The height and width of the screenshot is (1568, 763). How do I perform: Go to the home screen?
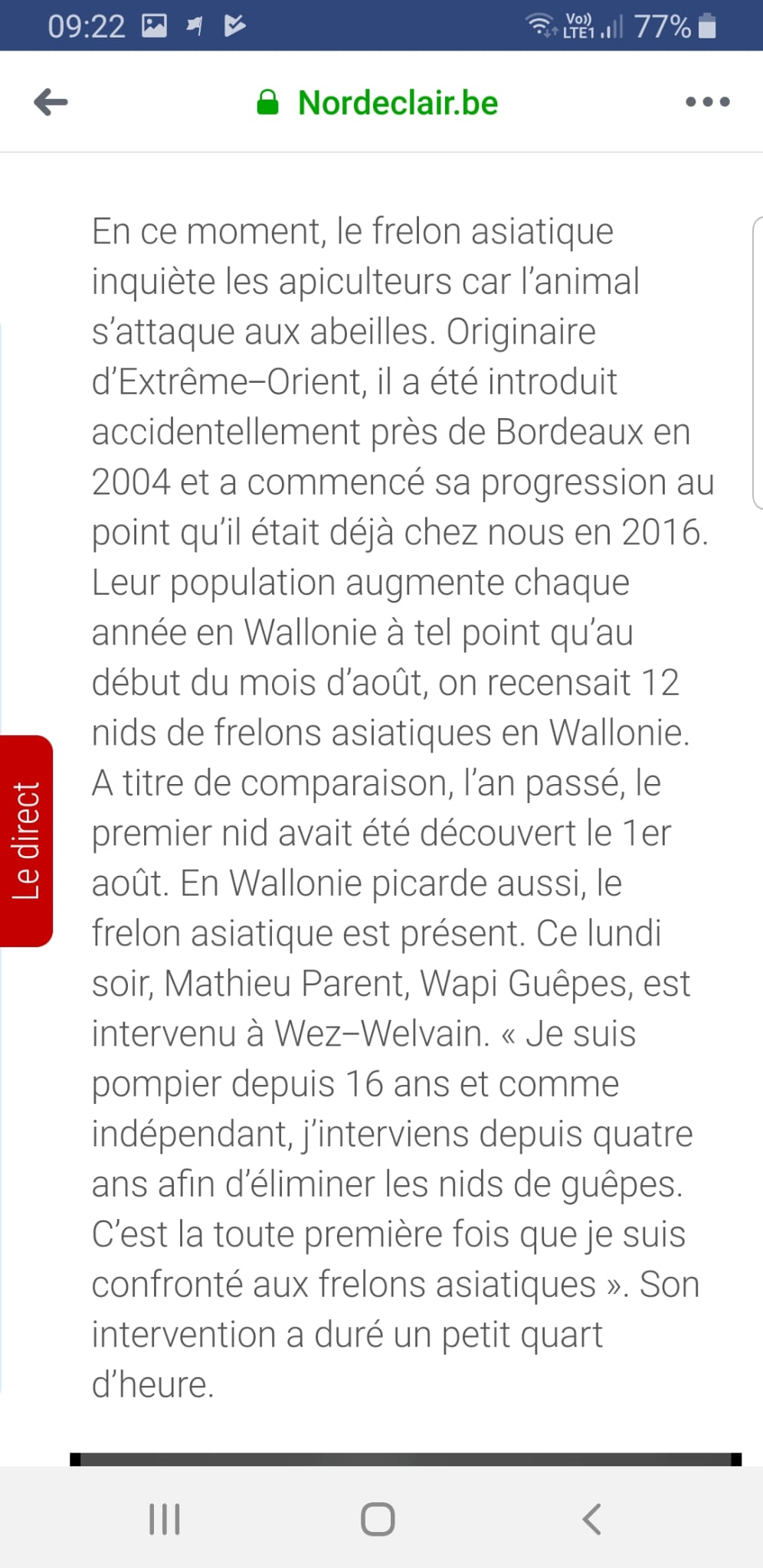point(378,1519)
